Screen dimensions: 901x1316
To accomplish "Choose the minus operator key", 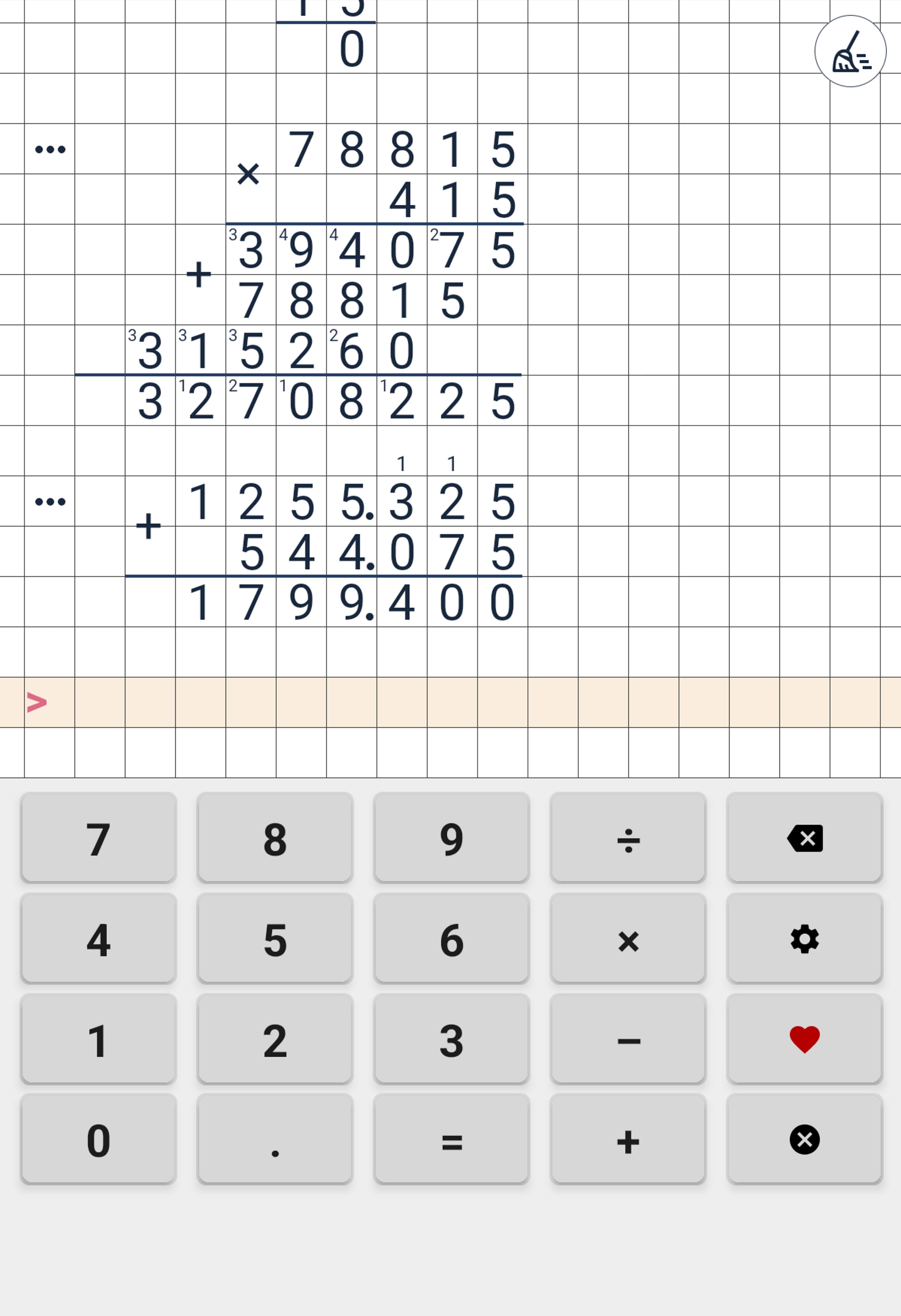I will (x=628, y=1040).
